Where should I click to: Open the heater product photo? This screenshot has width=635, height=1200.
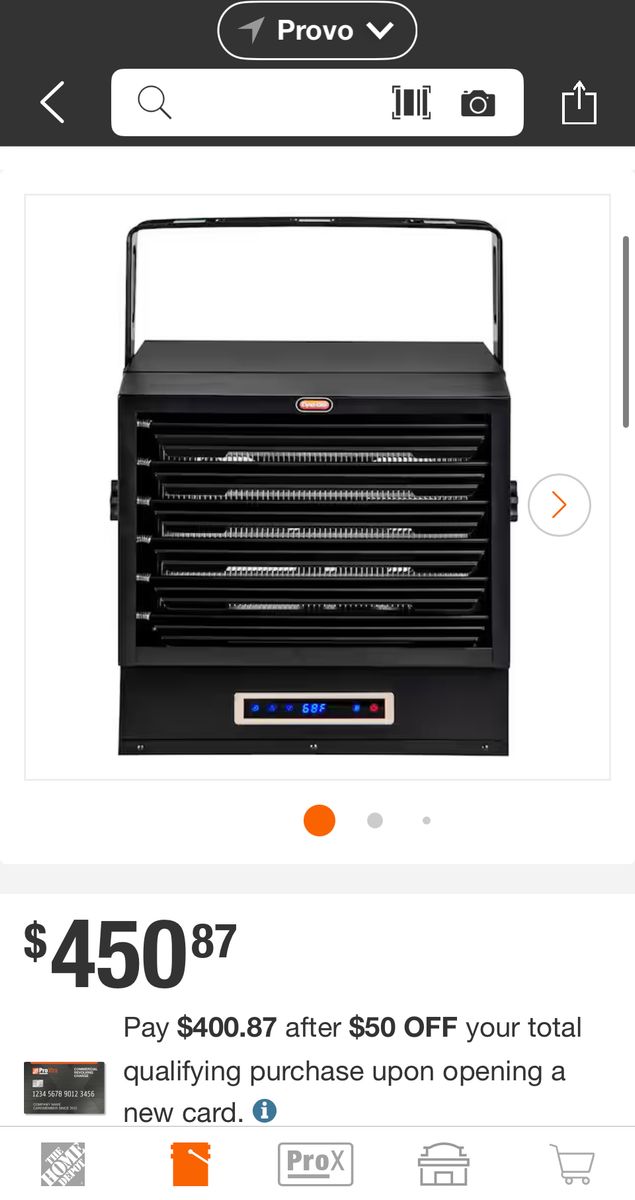(314, 487)
